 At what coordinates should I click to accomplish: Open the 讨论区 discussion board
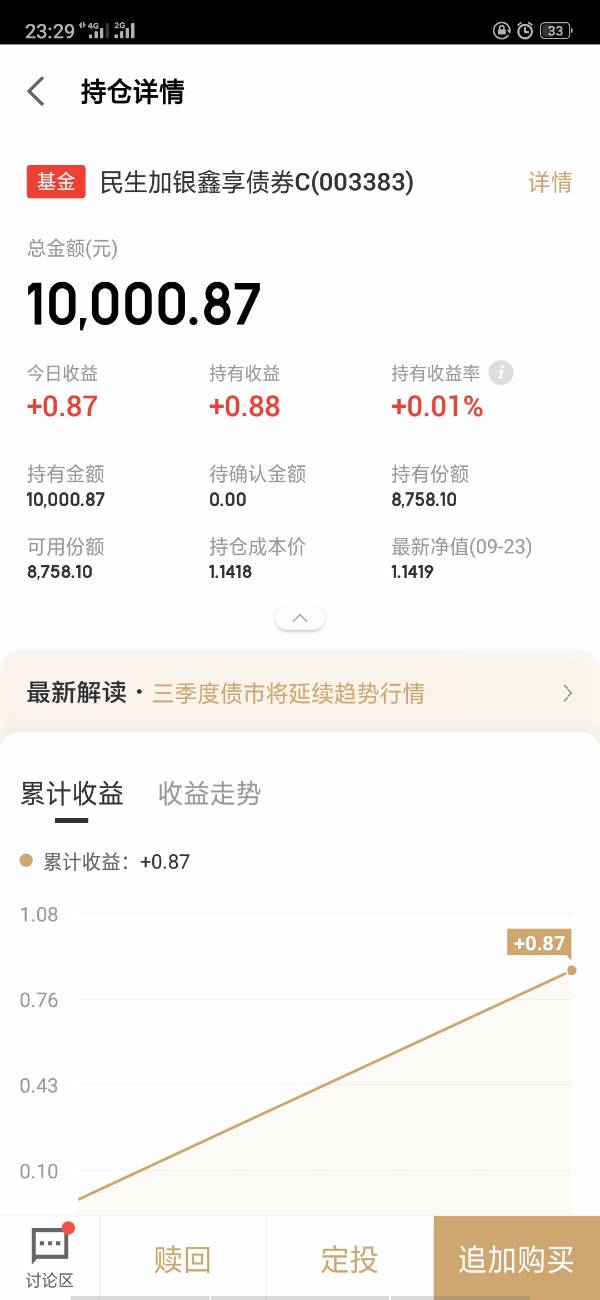point(50,1256)
